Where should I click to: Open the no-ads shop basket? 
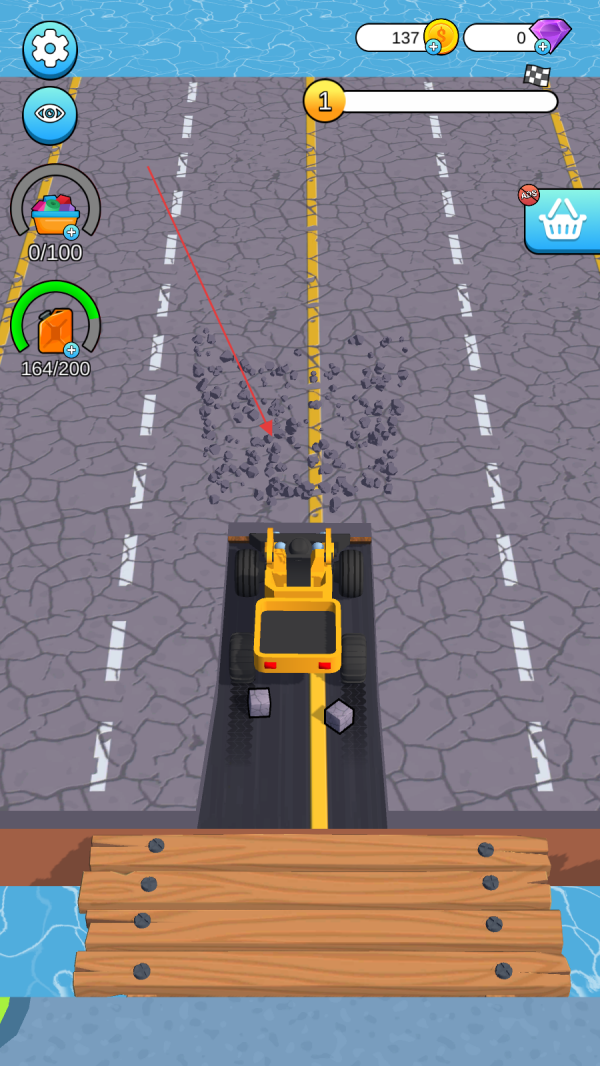click(562, 221)
